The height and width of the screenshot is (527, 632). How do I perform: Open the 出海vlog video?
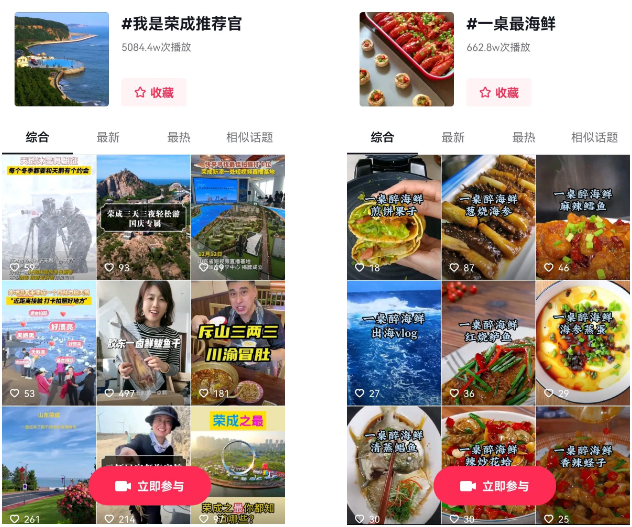pos(394,341)
